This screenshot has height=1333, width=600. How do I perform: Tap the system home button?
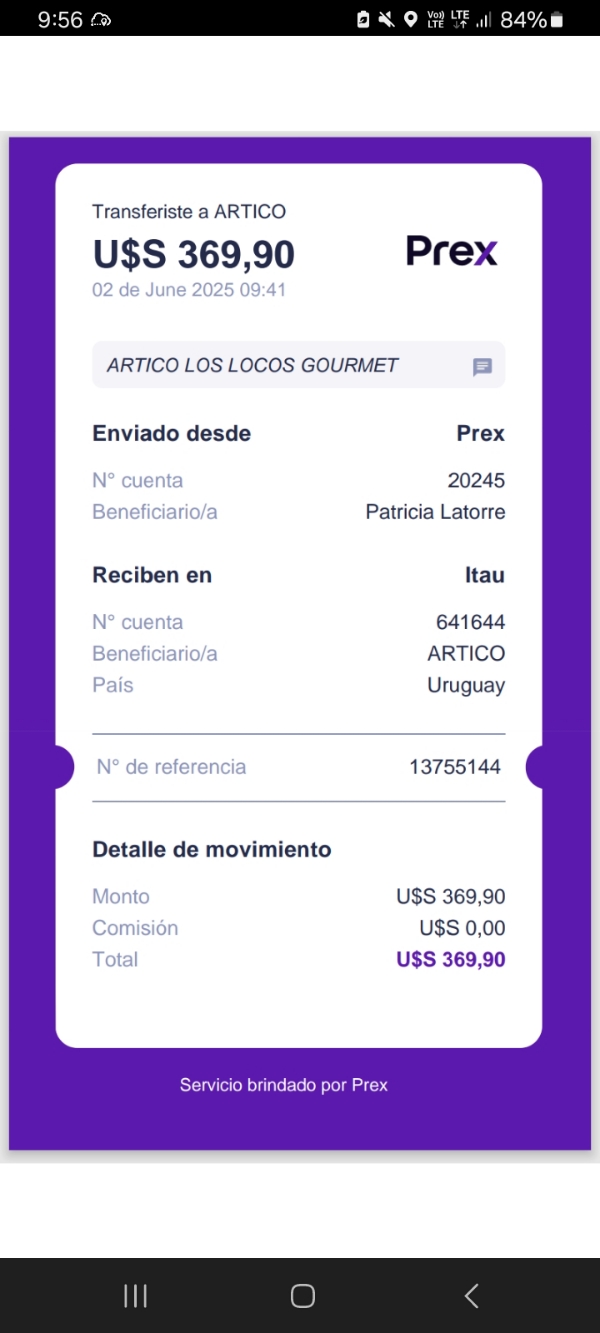(x=302, y=1296)
